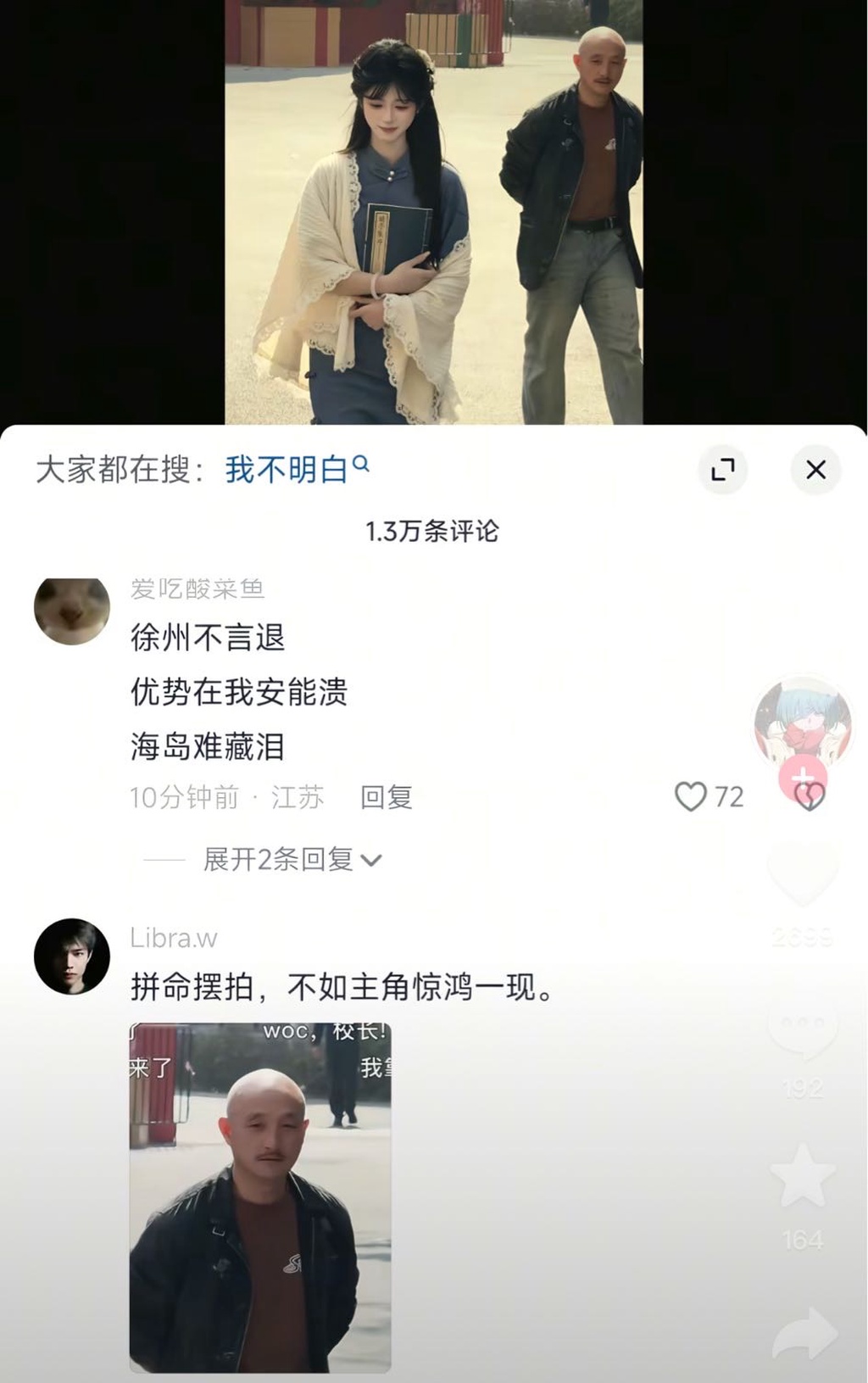Reply to 爱吃酸菜鱼's comment

(x=386, y=797)
